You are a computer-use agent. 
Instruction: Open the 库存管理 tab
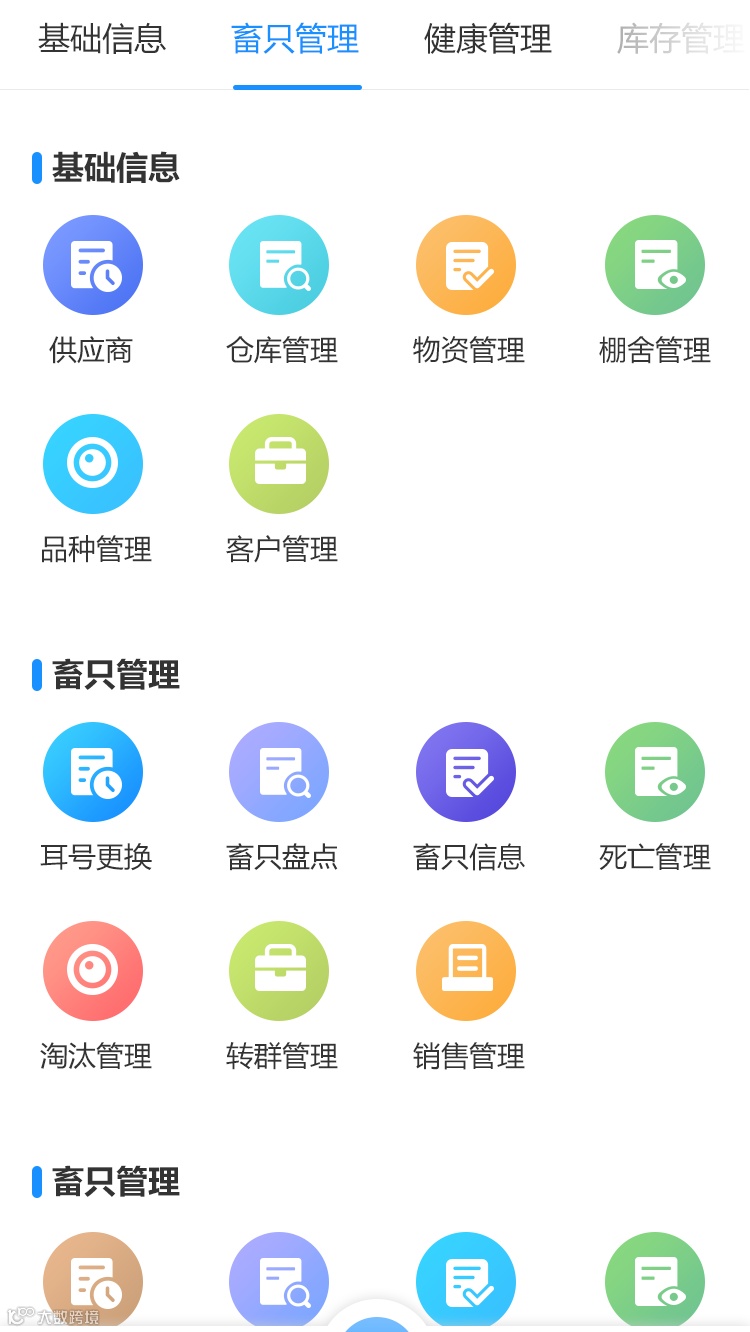pos(678,40)
